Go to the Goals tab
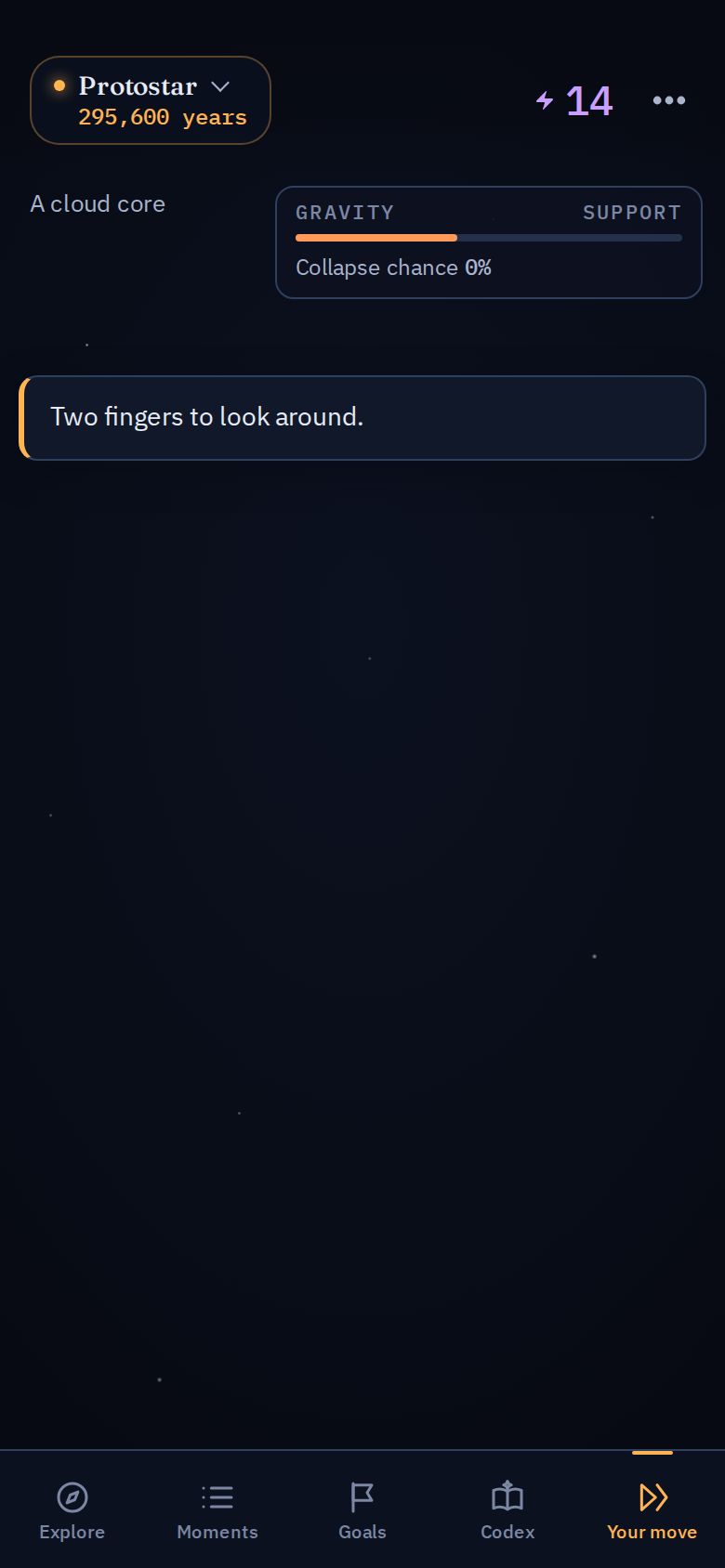This screenshot has height=1568, width=725. click(x=362, y=1509)
